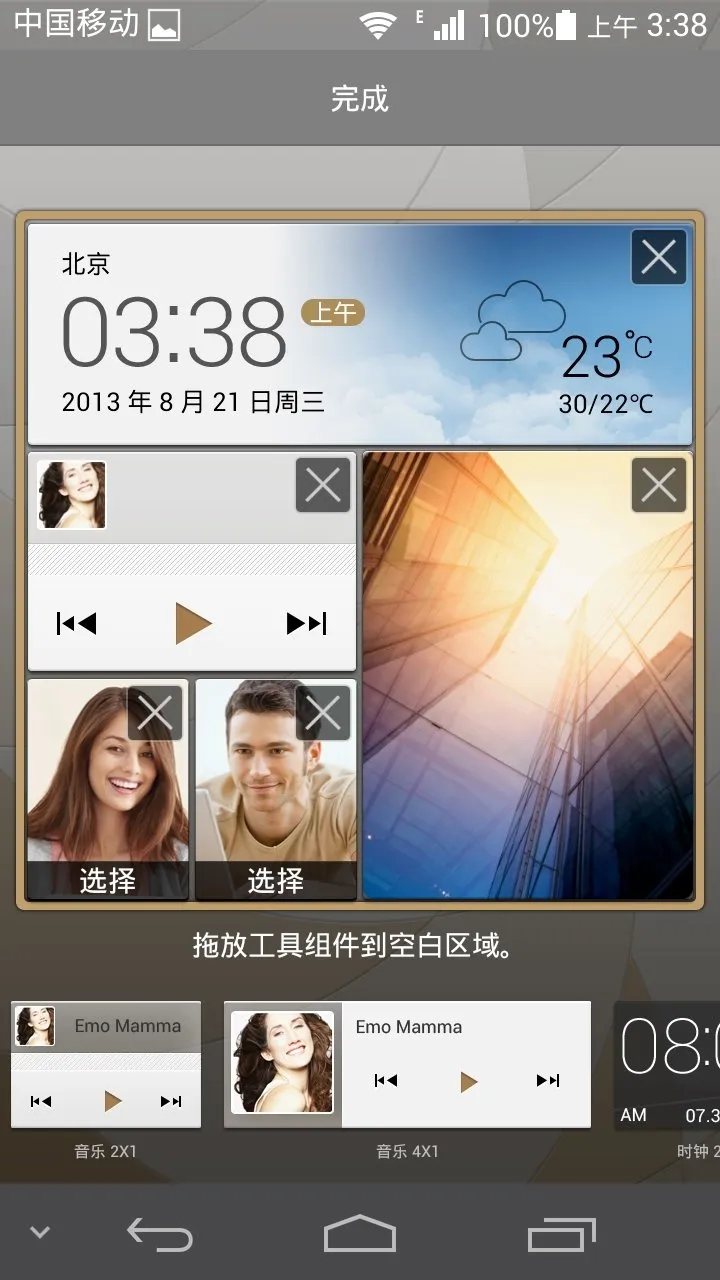Remove the building photo gallery widget
This screenshot has height=1280, width=720.
(x=658, y=485)
